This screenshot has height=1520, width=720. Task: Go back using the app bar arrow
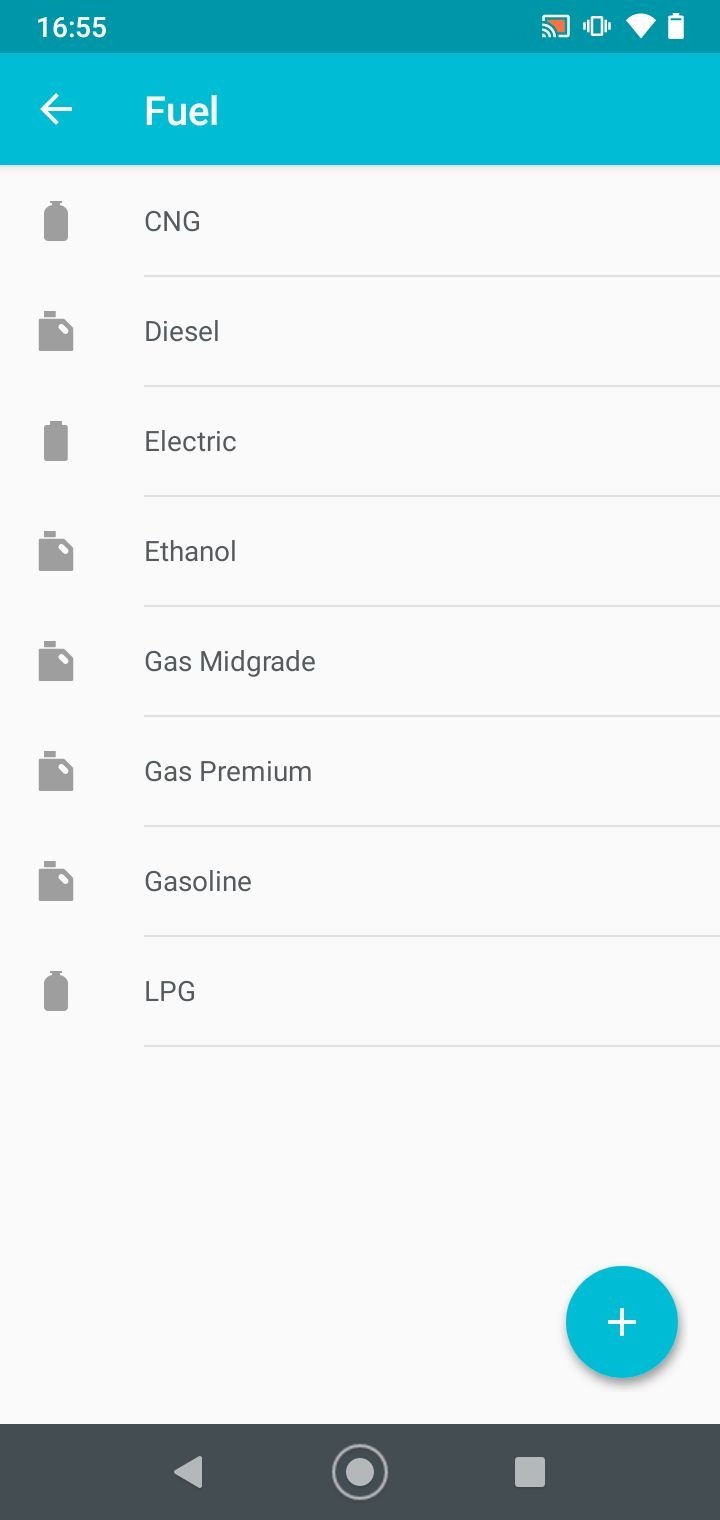[56, 110]
